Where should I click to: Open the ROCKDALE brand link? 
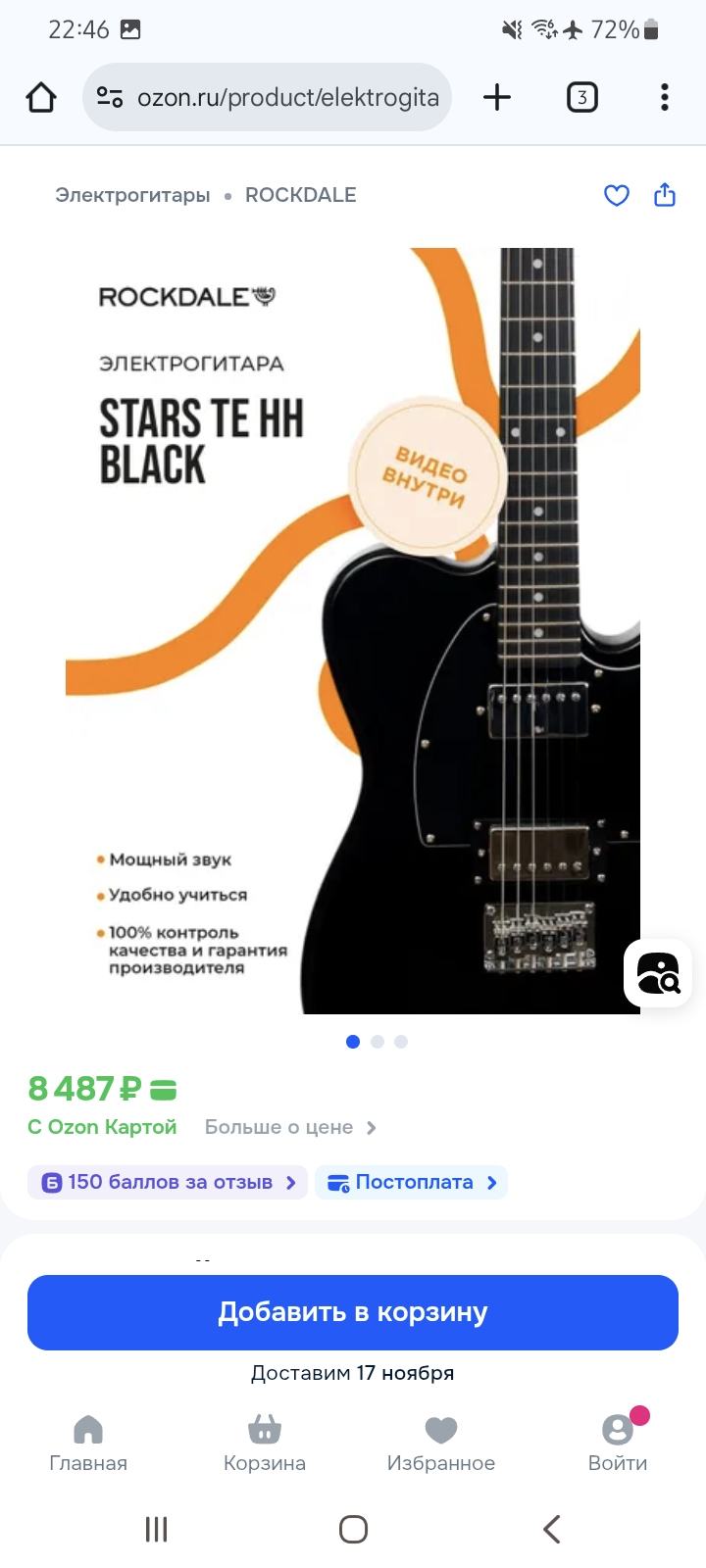click(x=300, y=195)
